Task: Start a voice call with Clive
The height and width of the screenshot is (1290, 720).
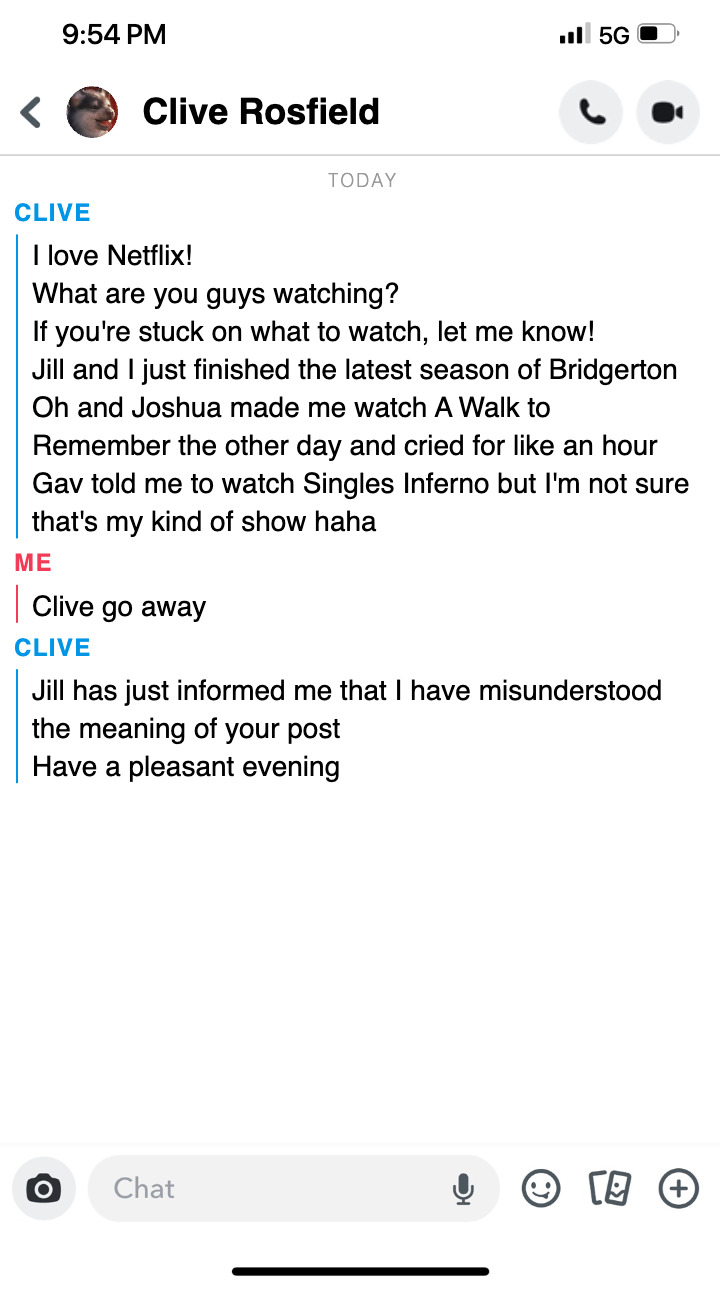Action: (x=592, y=112)
